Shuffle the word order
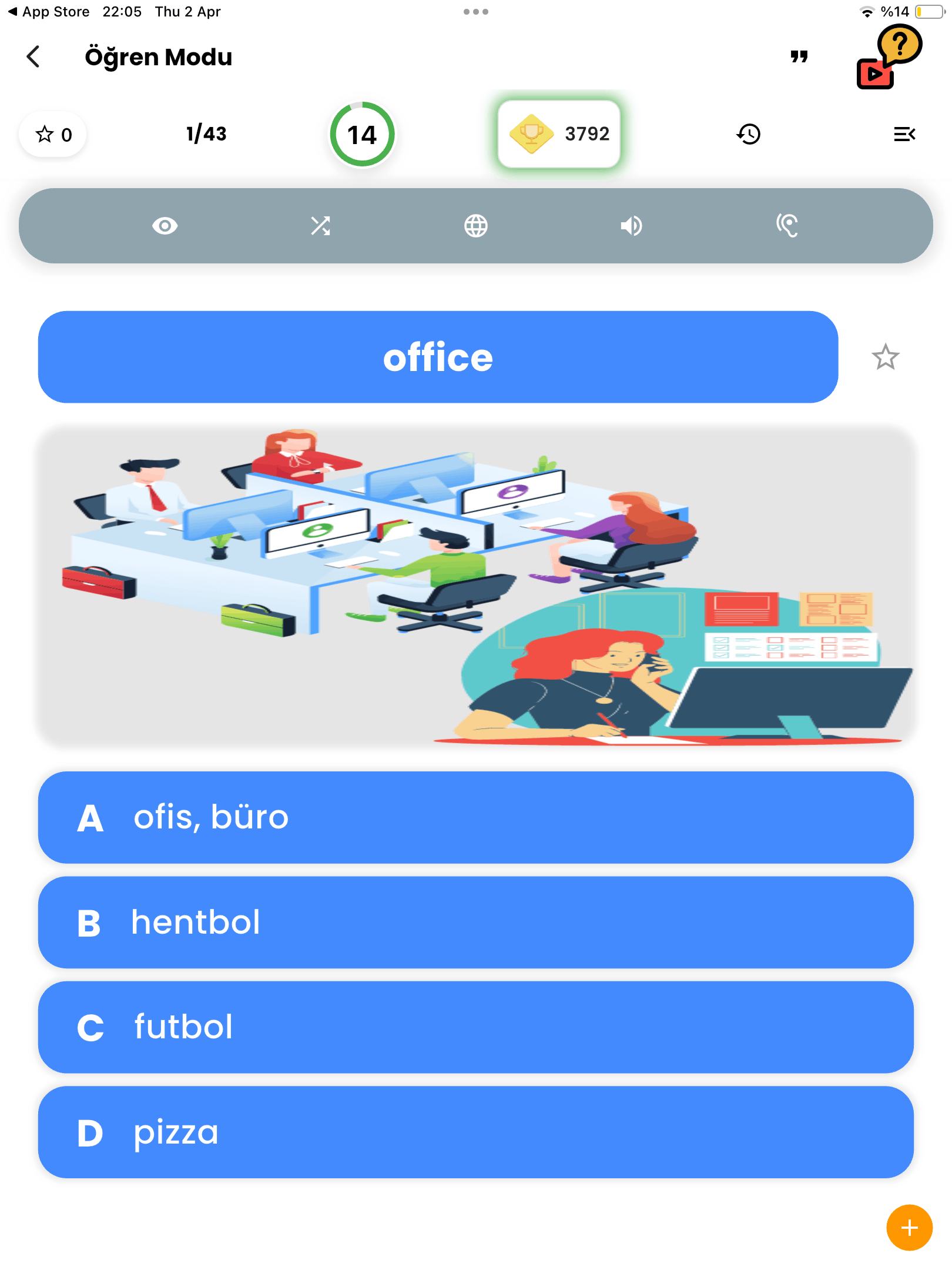The width and height of the screenshot is (952, 1270). (x=320, y=226)
